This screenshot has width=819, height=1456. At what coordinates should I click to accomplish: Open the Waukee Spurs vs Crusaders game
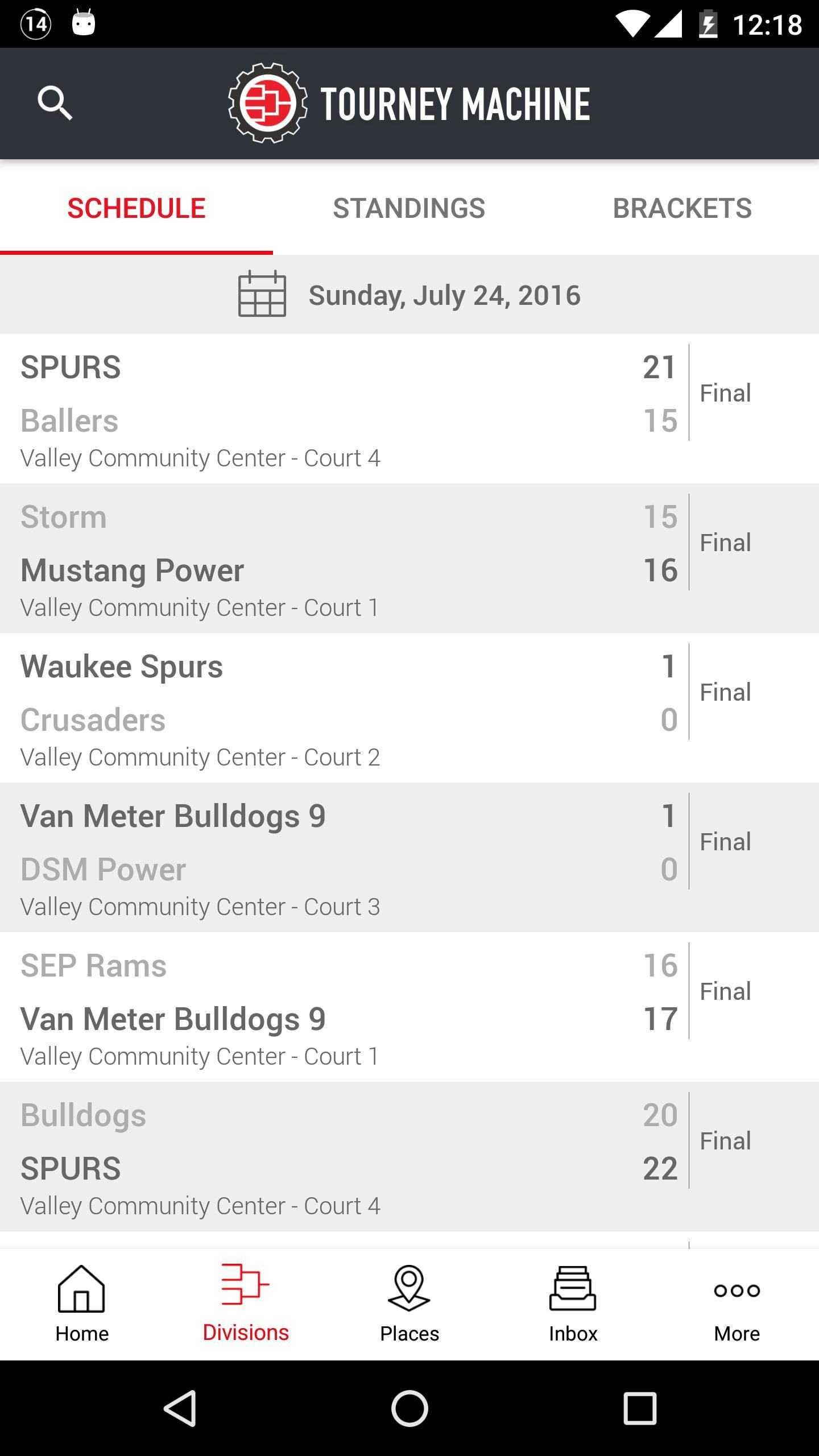click(409, 708)
